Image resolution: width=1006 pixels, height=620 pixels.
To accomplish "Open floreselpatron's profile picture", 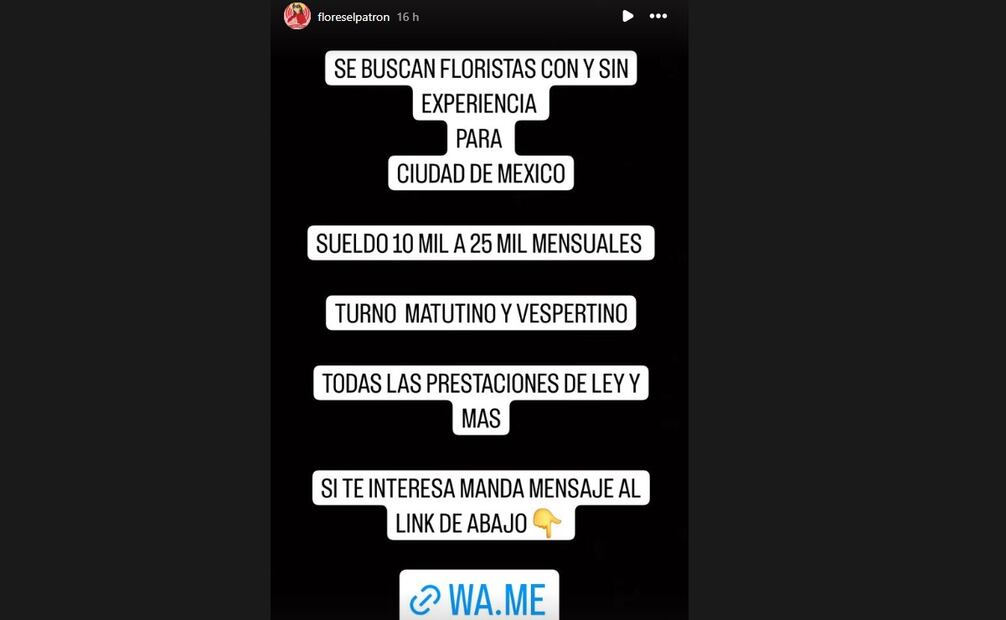I will click(297, 16).
